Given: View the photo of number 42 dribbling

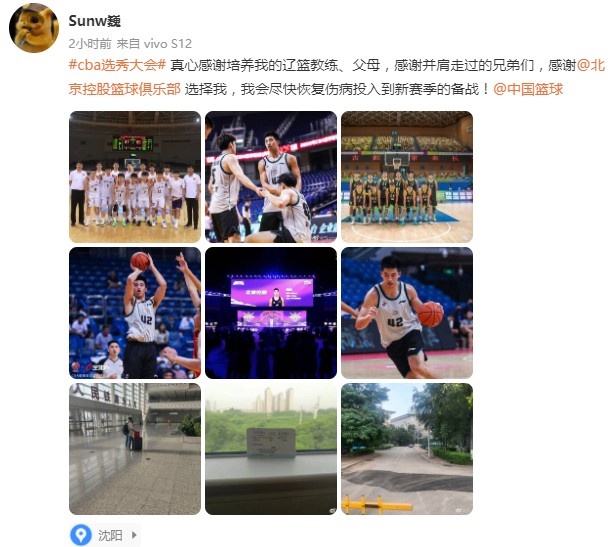Looking at the screenshot, I should tap(407, 313).
